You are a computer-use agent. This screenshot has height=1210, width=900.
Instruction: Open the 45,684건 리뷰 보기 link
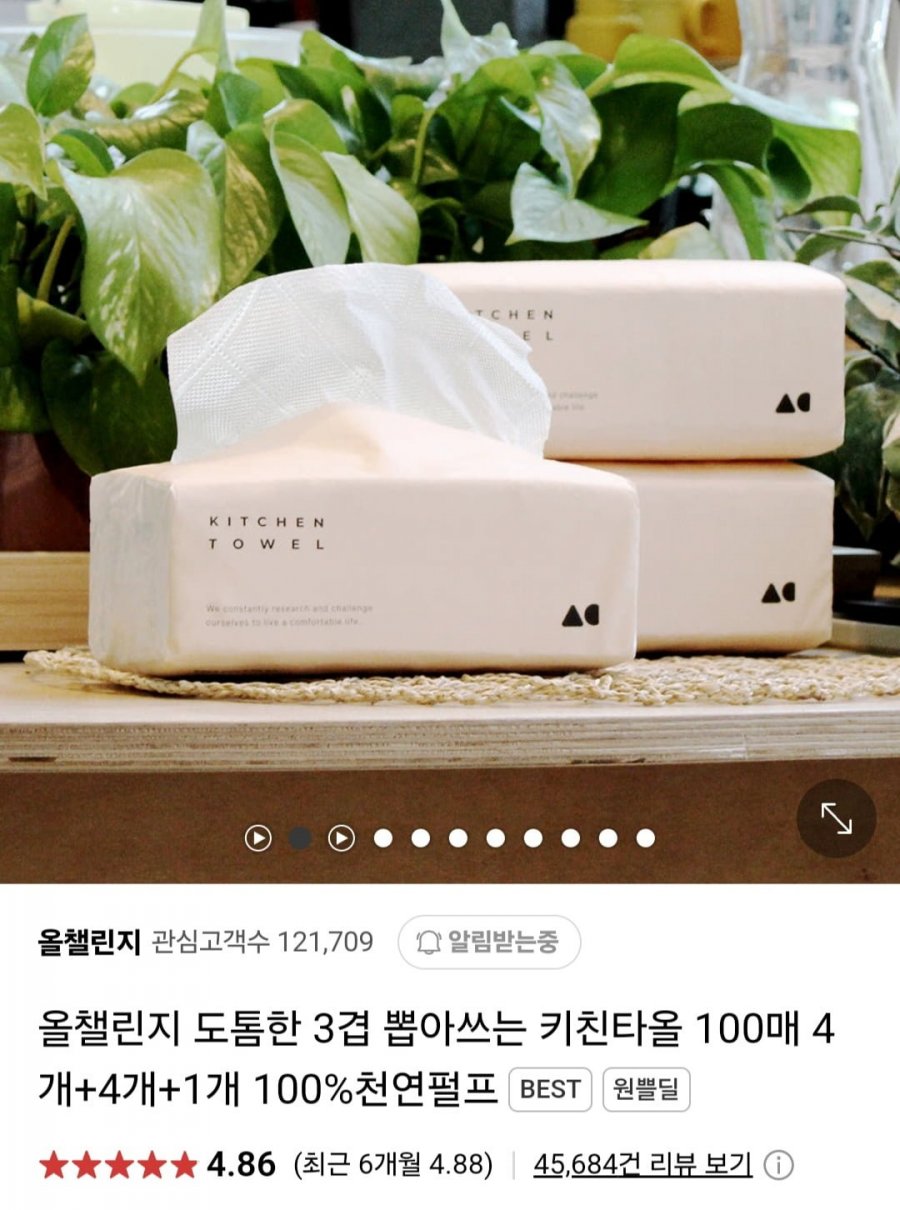tap(642, 1164)
